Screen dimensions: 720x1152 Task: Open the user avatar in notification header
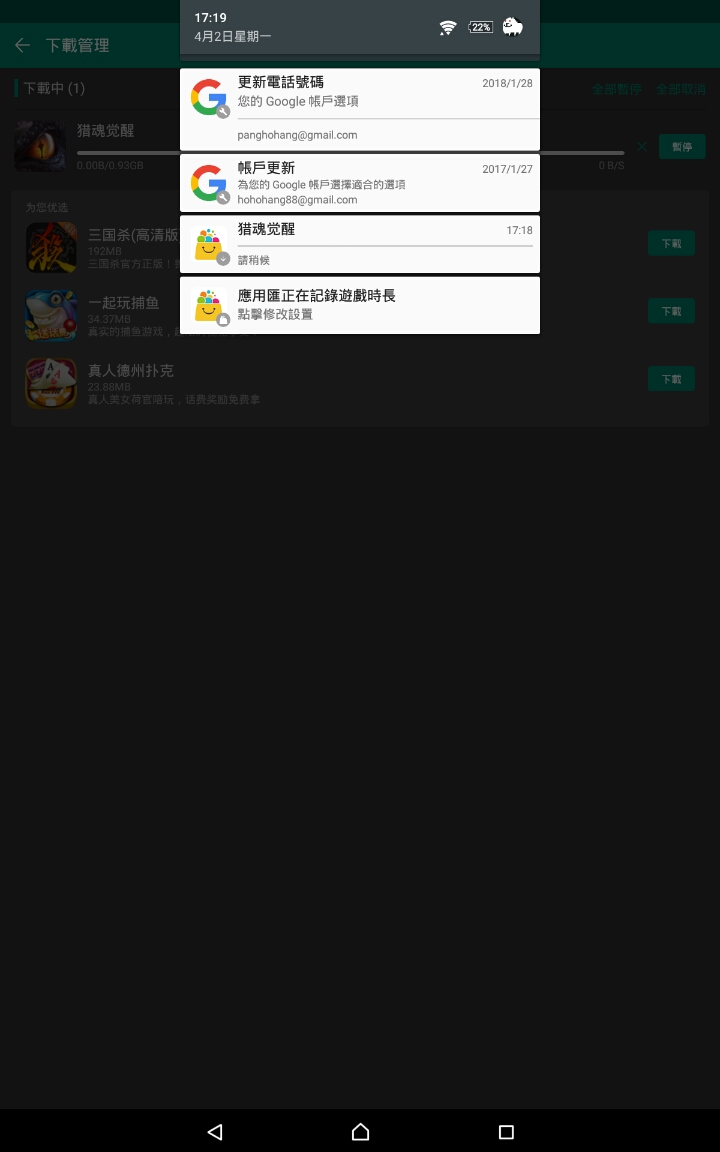click(x=513, y=27)
